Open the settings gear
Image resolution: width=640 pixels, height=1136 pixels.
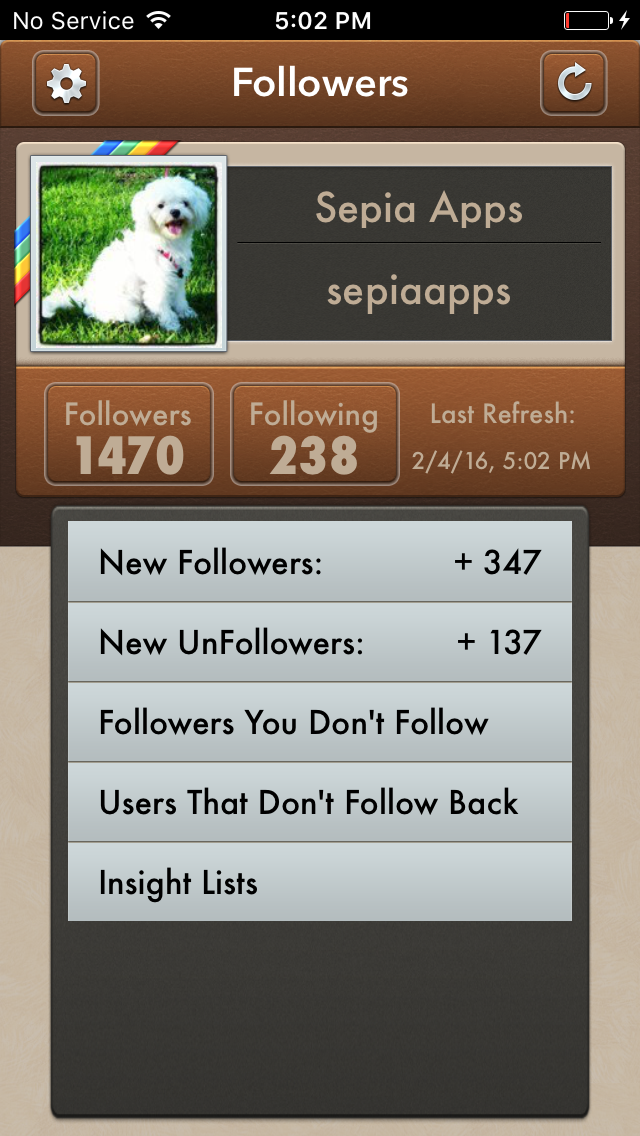point(66,84)
